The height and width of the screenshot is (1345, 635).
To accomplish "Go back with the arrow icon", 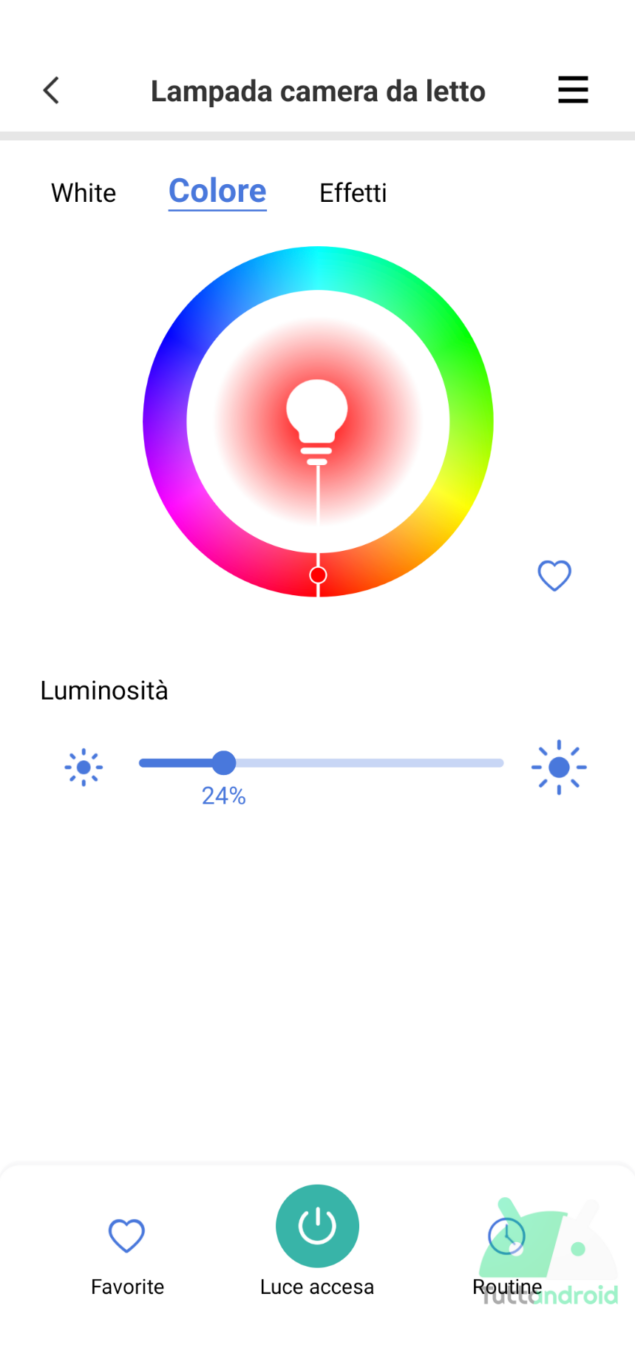I will [x=51, y=91].
